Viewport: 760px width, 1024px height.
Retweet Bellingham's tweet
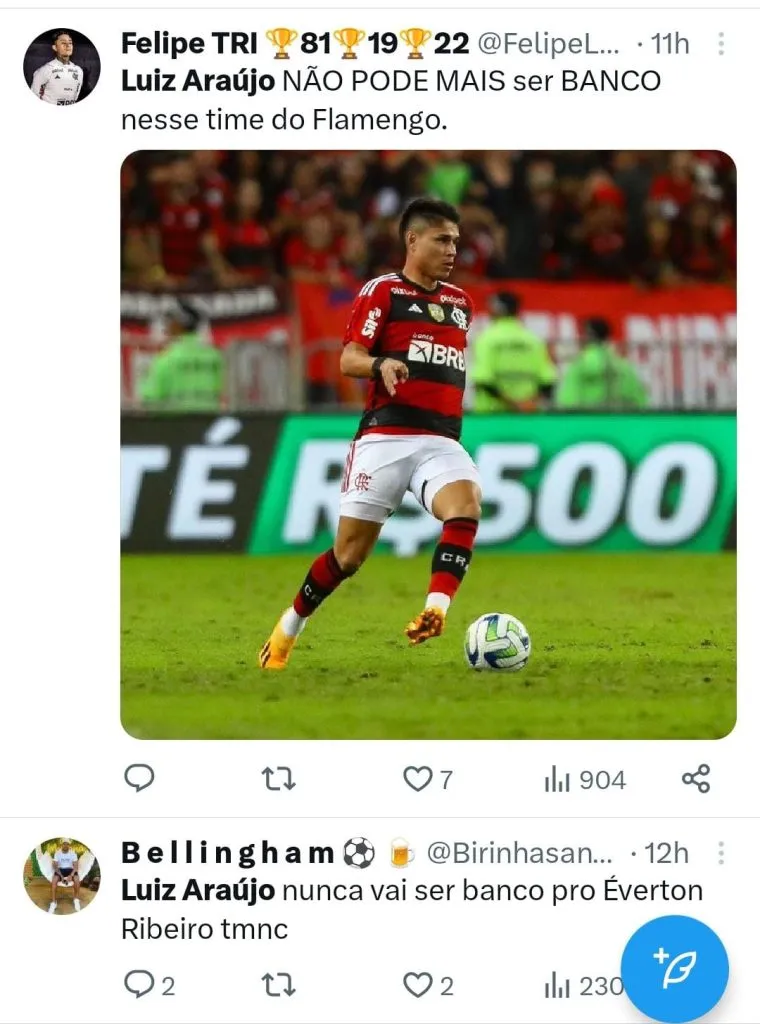coord(278,985)
